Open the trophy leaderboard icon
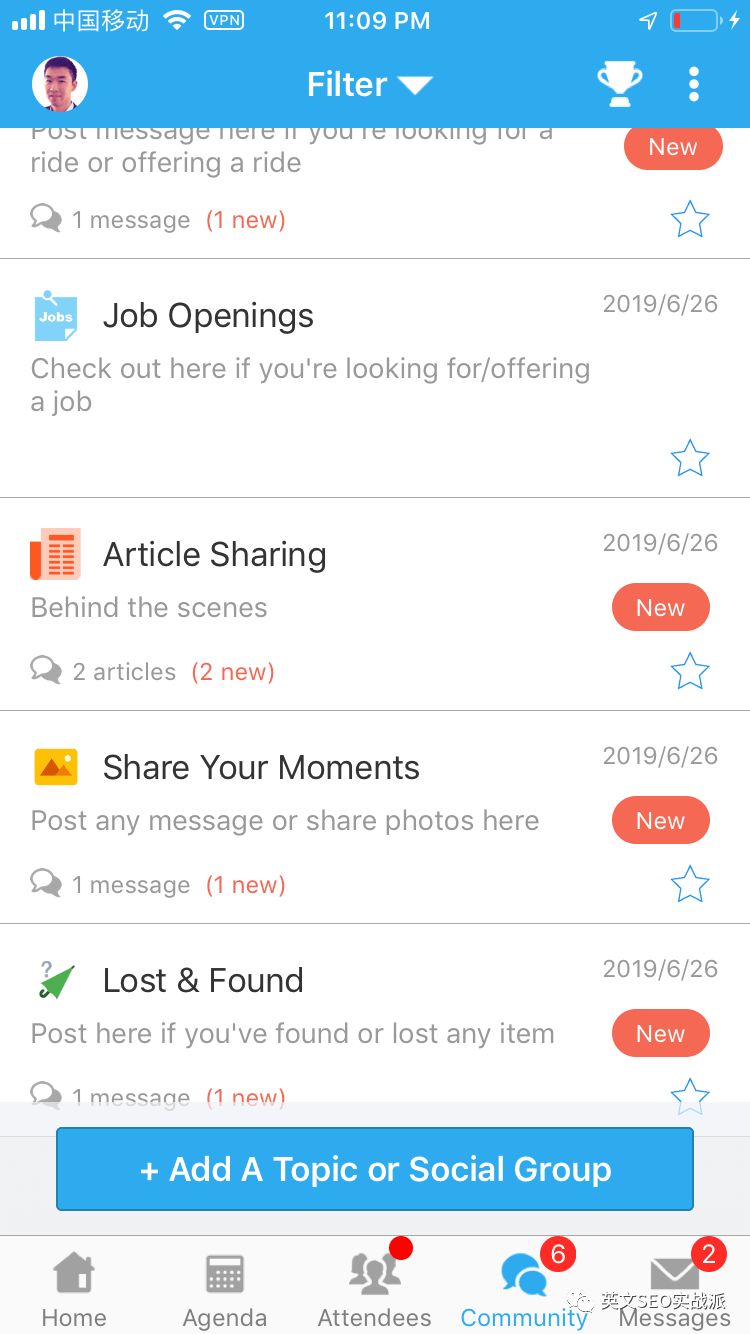This screenshot has height=1334, width=750. coord(620,85)
